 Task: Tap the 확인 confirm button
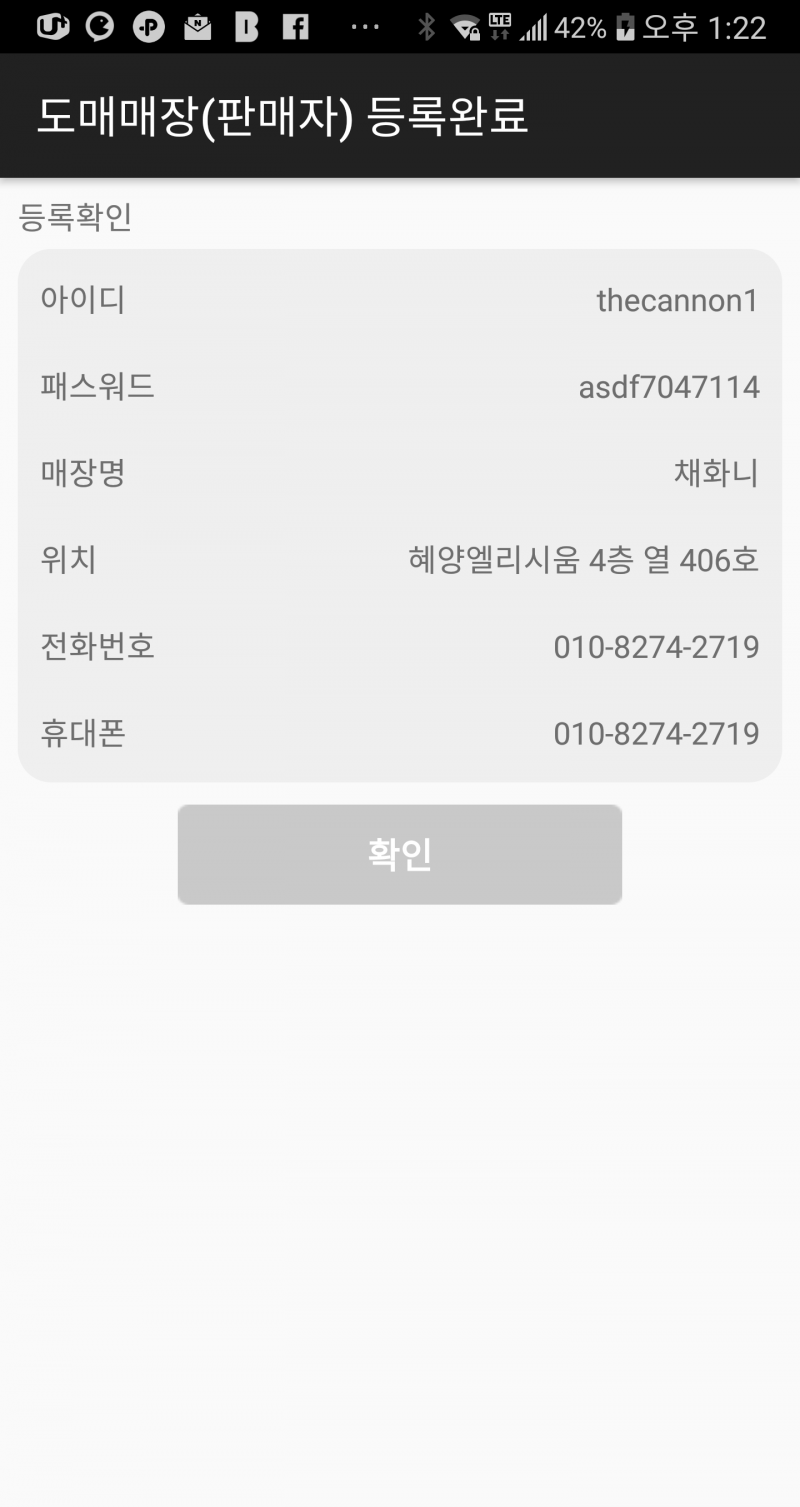tap(400, 855)
